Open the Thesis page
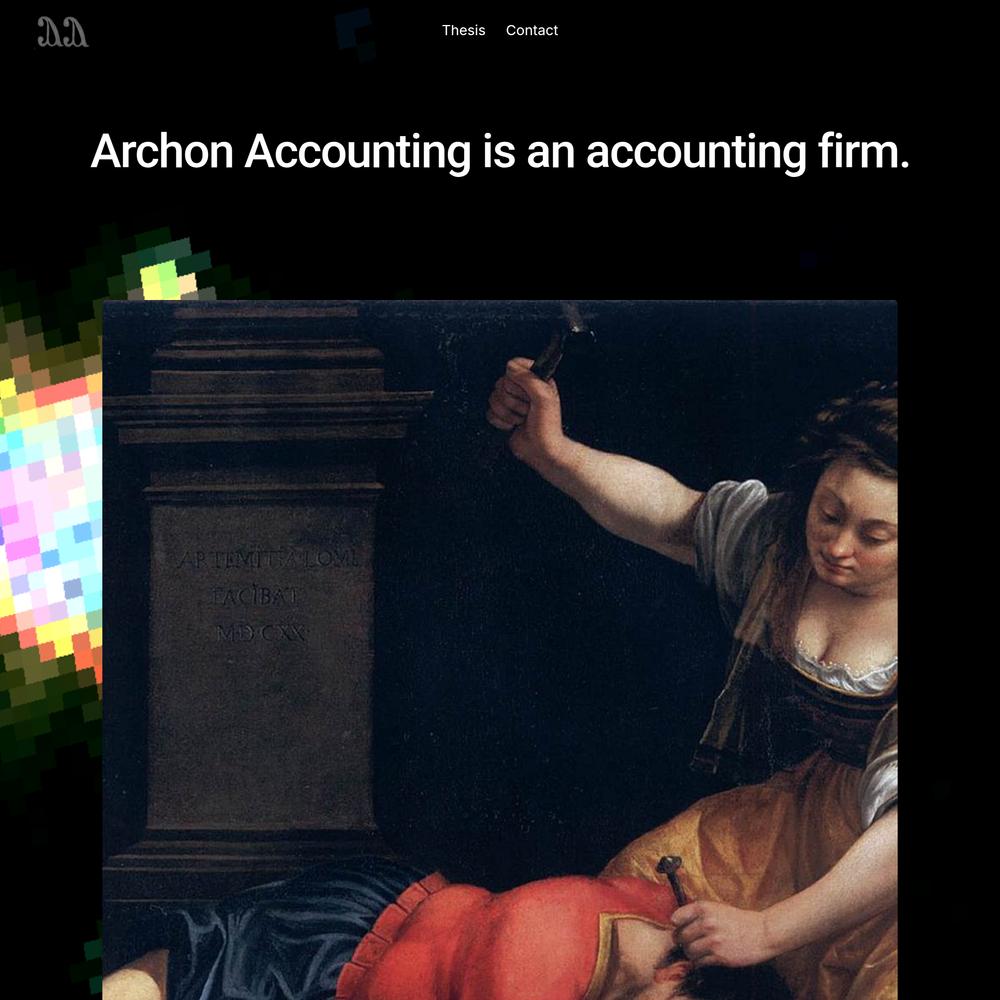The height and width of the screenshot is (1000, 1000). point(463,30)
